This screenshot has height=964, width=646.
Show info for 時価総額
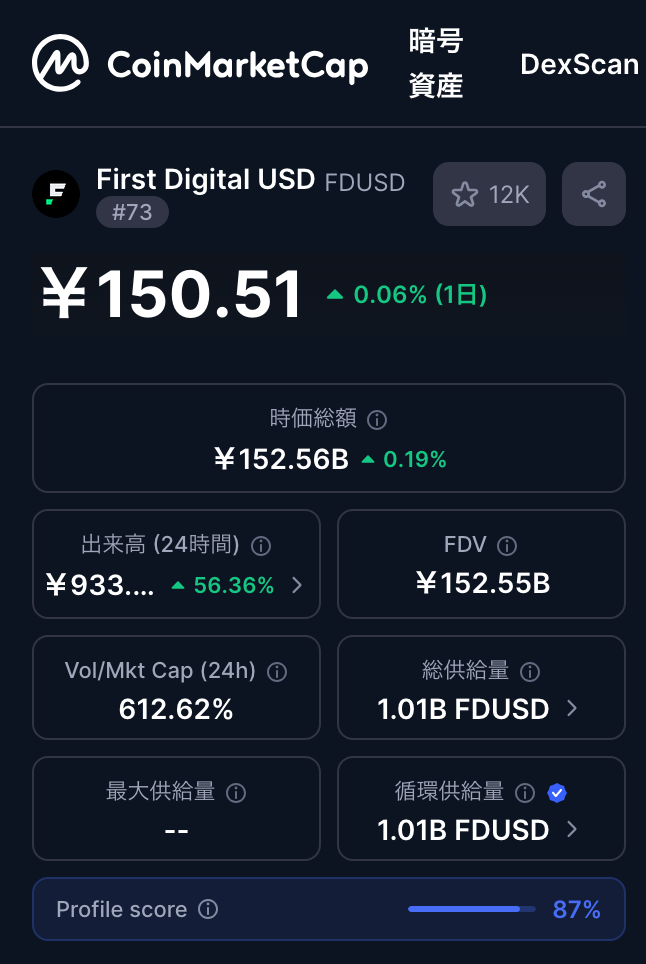tap(377, 420)
